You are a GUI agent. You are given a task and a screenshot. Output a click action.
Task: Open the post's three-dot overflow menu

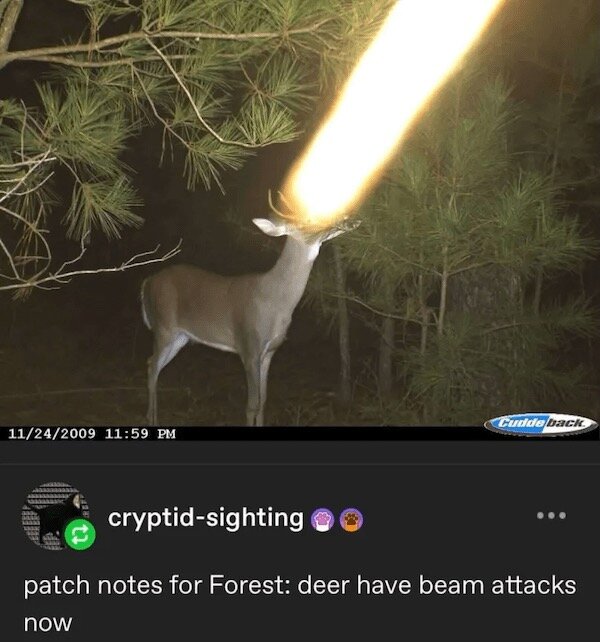click(551, 516)
